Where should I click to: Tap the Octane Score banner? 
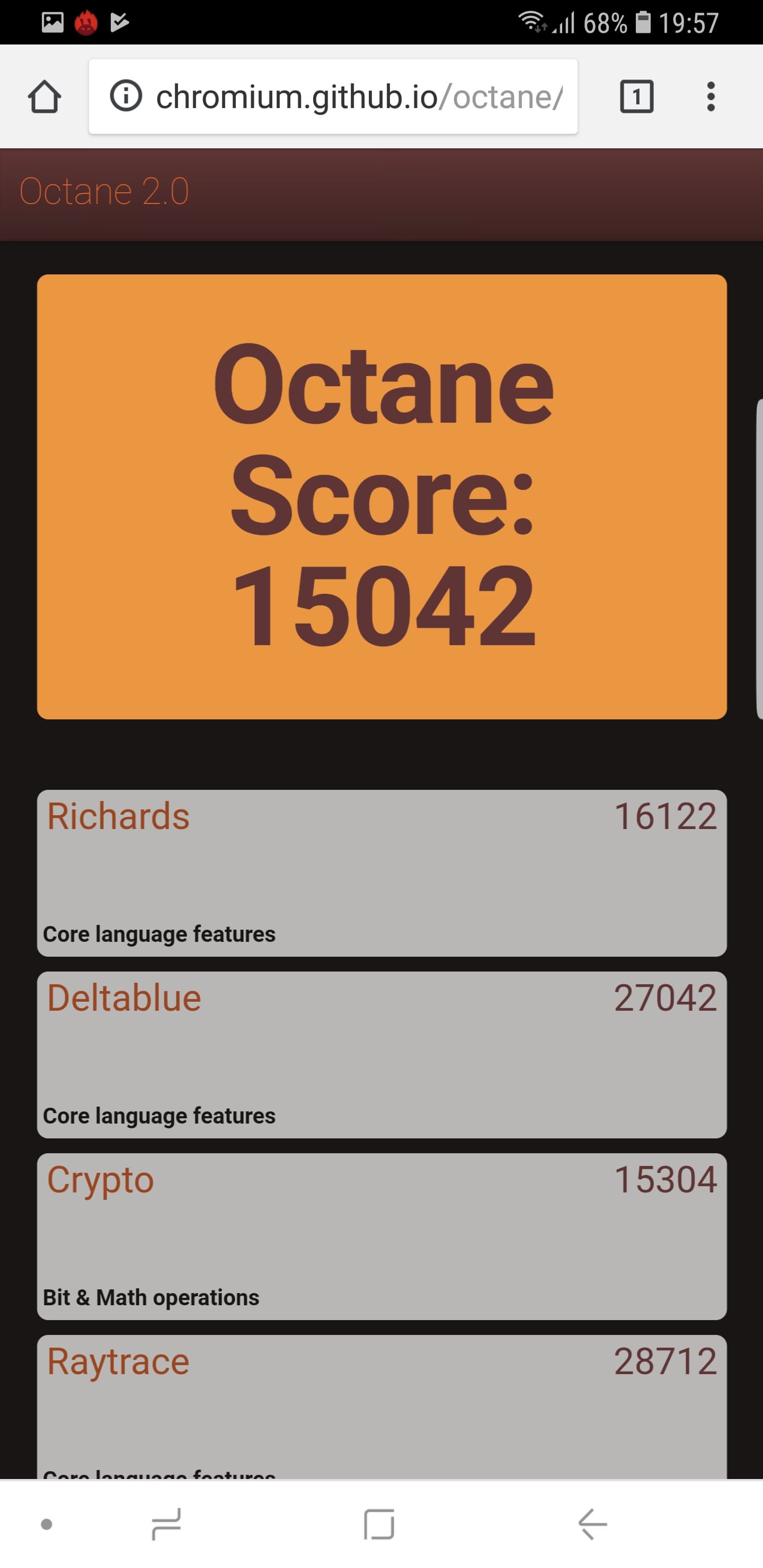pos(382,496)
